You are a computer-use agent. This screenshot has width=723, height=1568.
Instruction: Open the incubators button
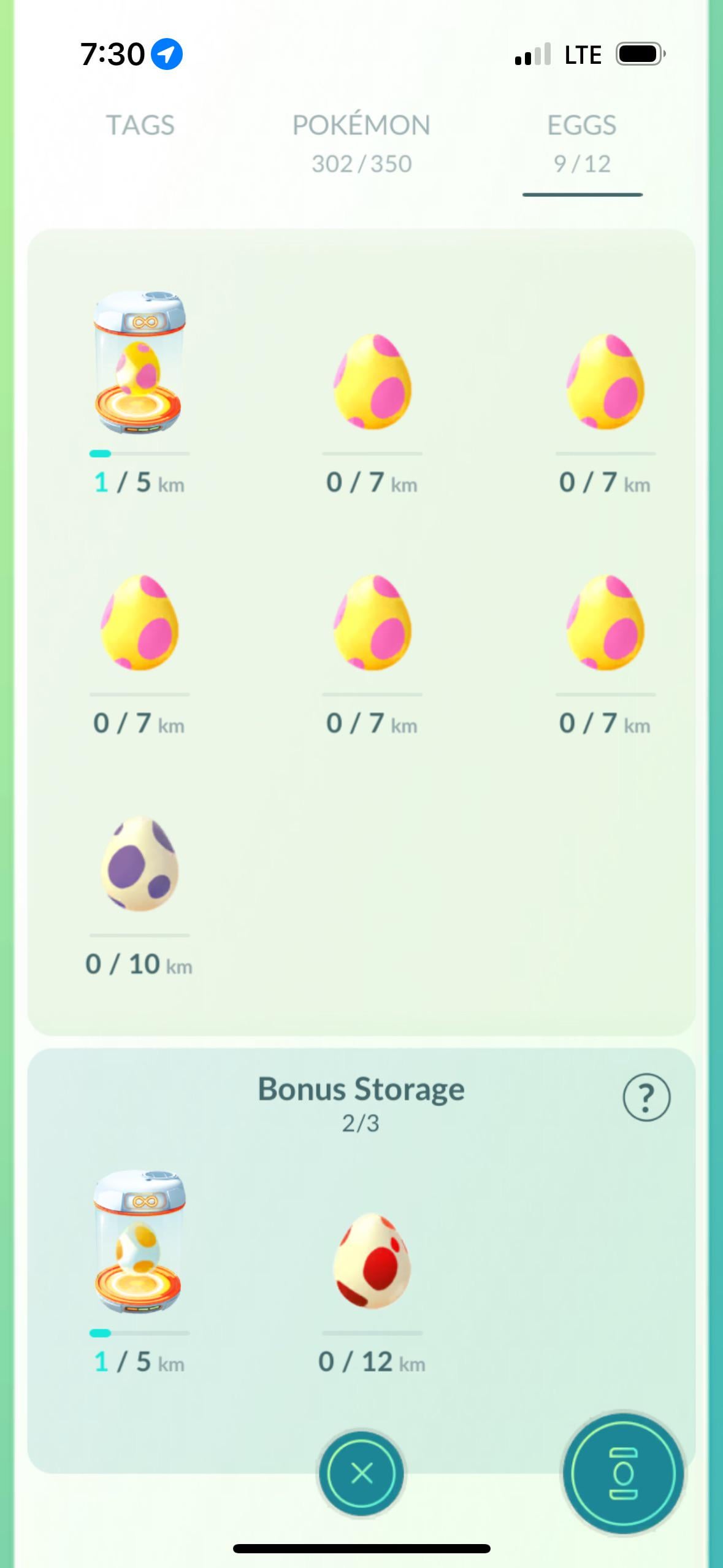623,1473
